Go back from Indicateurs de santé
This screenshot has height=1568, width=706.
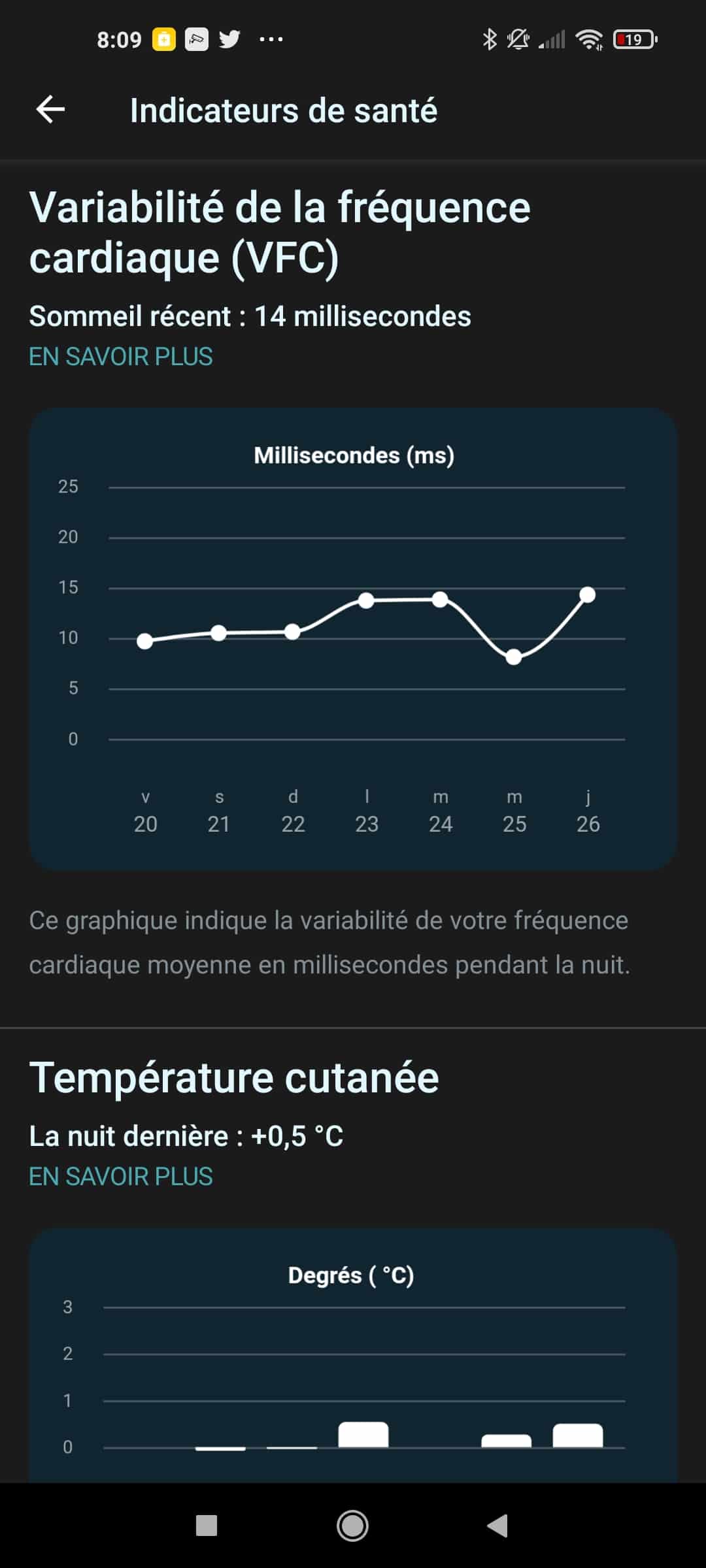point(50,109)
